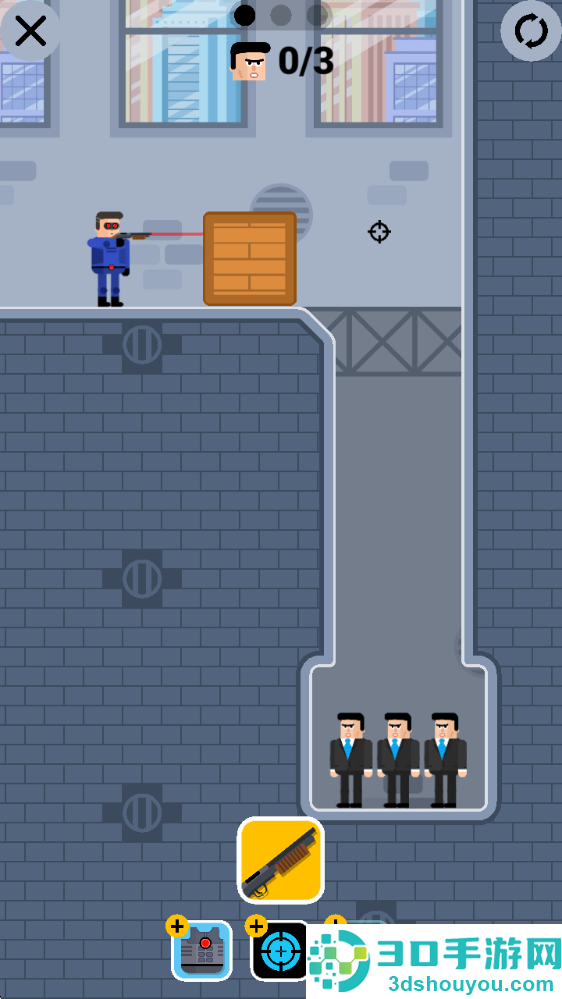Screen dimensions: 562x999
Task: Add the body armor vest power-up
Action: point(201,950)
